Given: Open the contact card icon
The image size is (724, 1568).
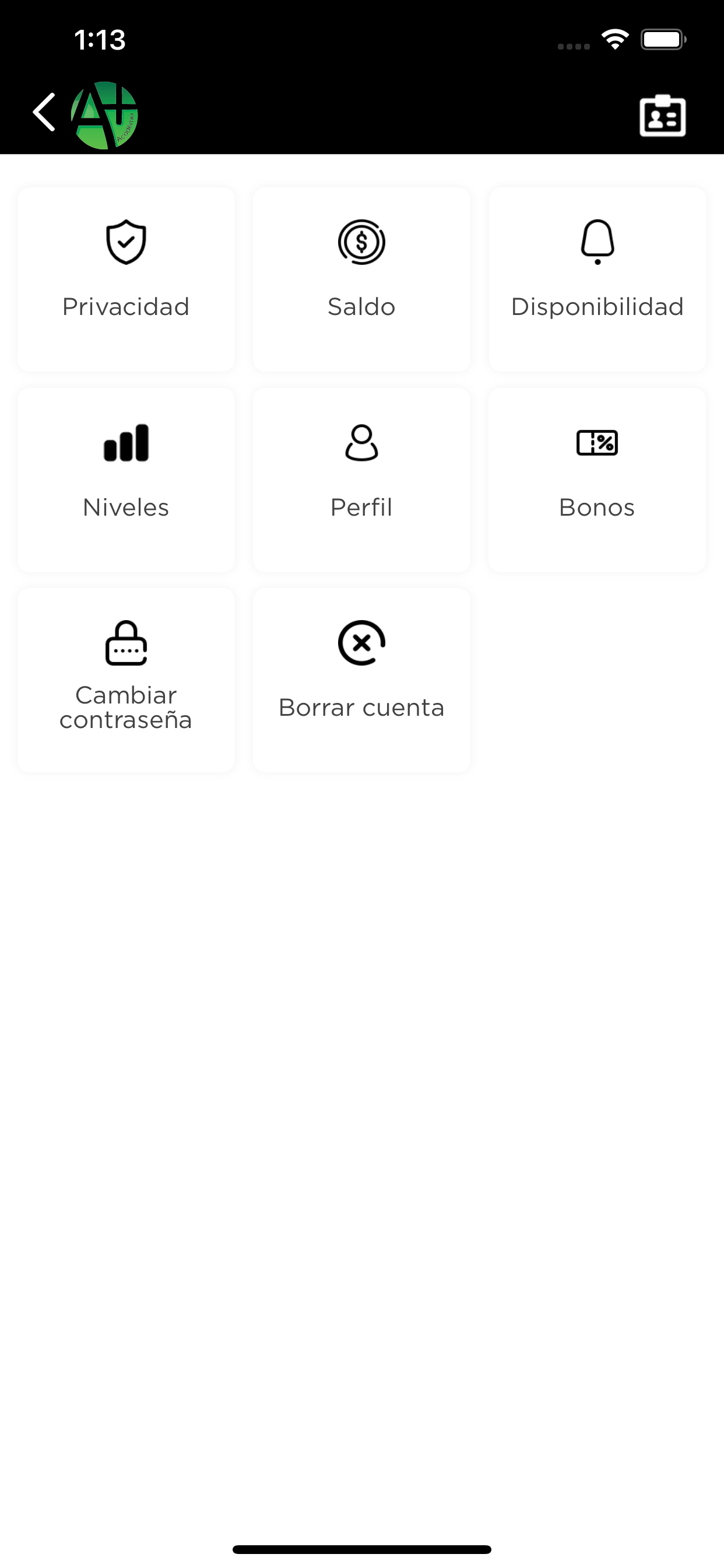Looking at the screenshot, I should tap(663, 116).
